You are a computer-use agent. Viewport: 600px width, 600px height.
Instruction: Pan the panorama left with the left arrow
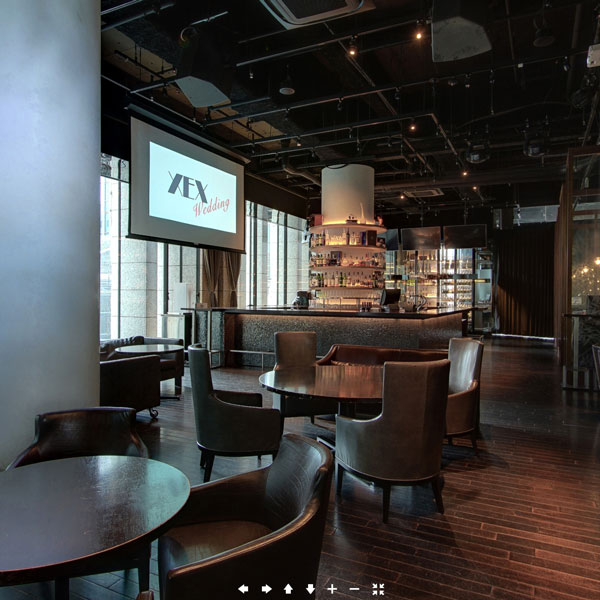(243, 589)
